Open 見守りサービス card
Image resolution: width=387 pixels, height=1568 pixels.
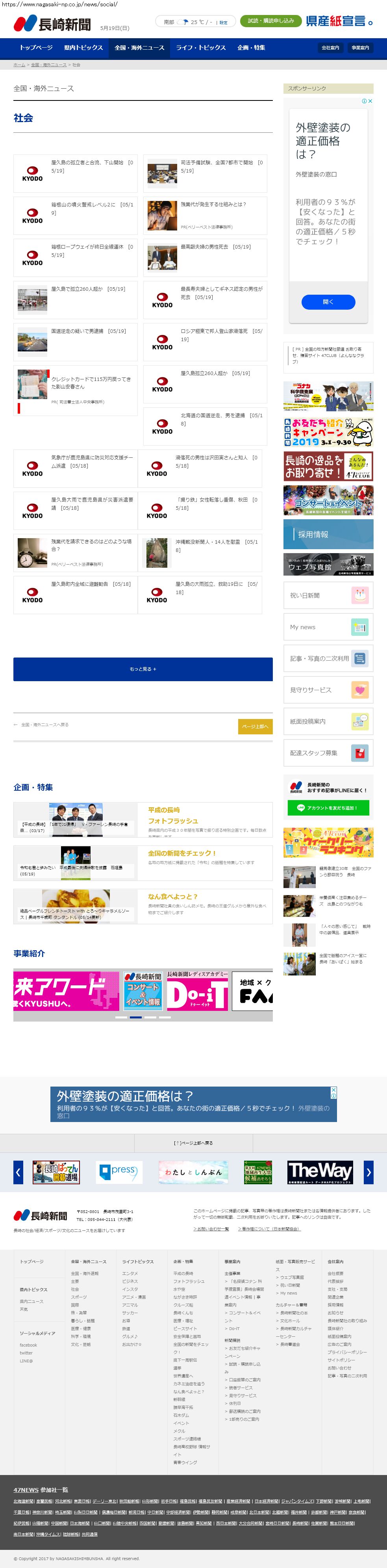click(x=328, y=690)
